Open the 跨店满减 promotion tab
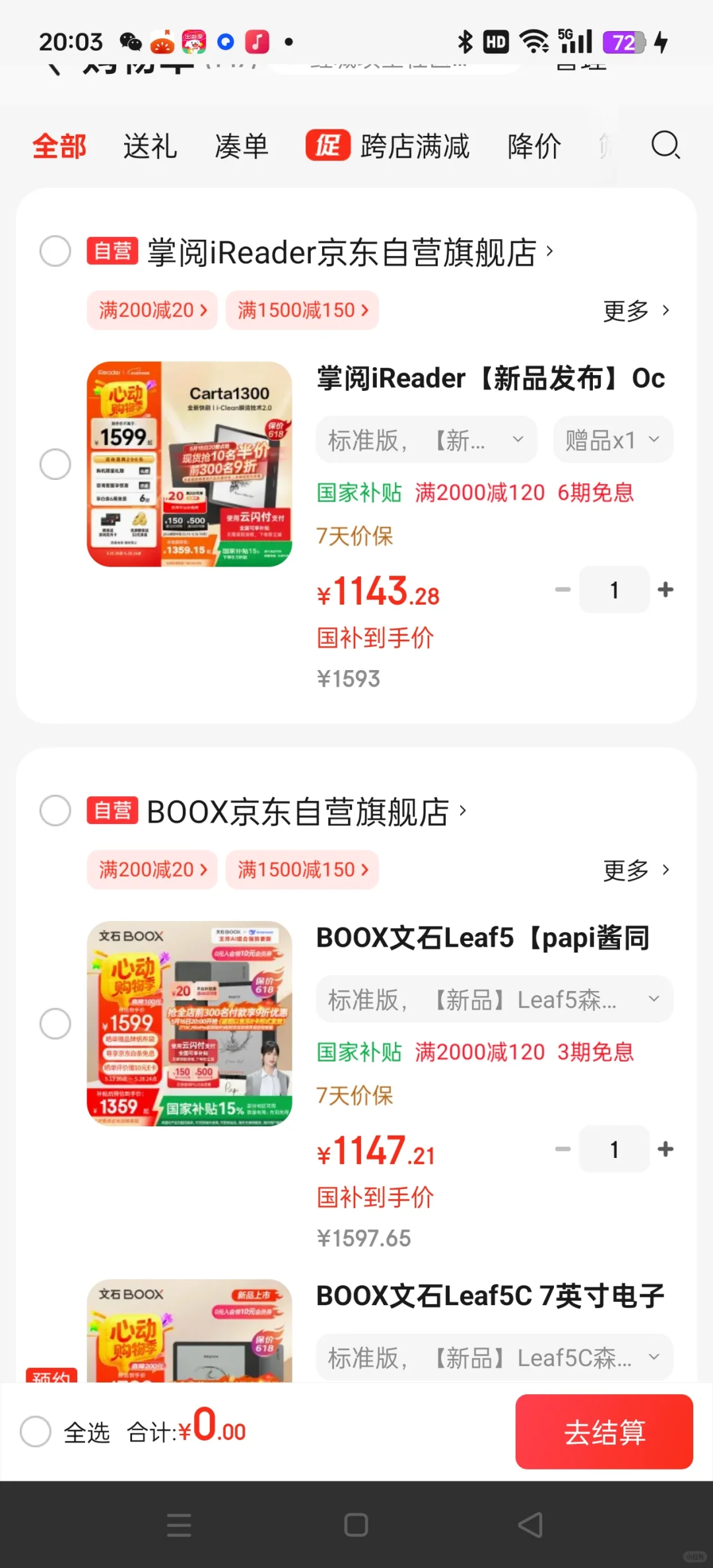 click(388, 146)
